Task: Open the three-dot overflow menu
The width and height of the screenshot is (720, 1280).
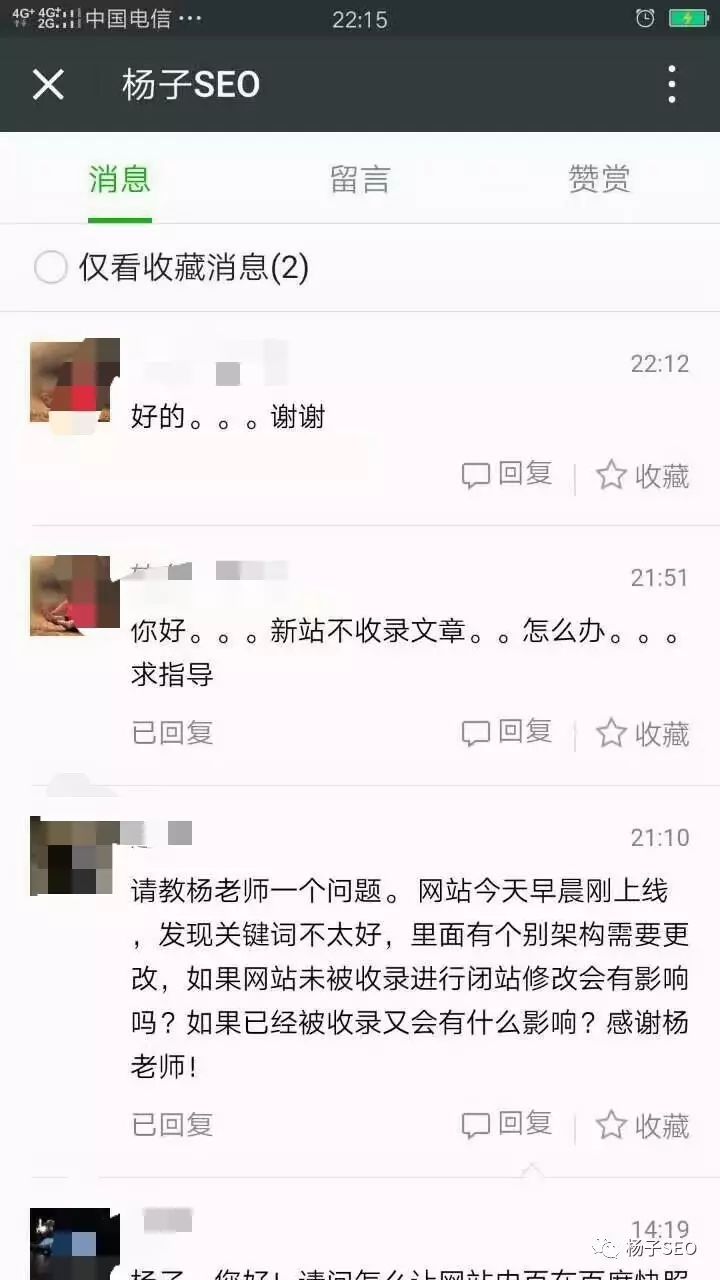Action: (672, 85)
